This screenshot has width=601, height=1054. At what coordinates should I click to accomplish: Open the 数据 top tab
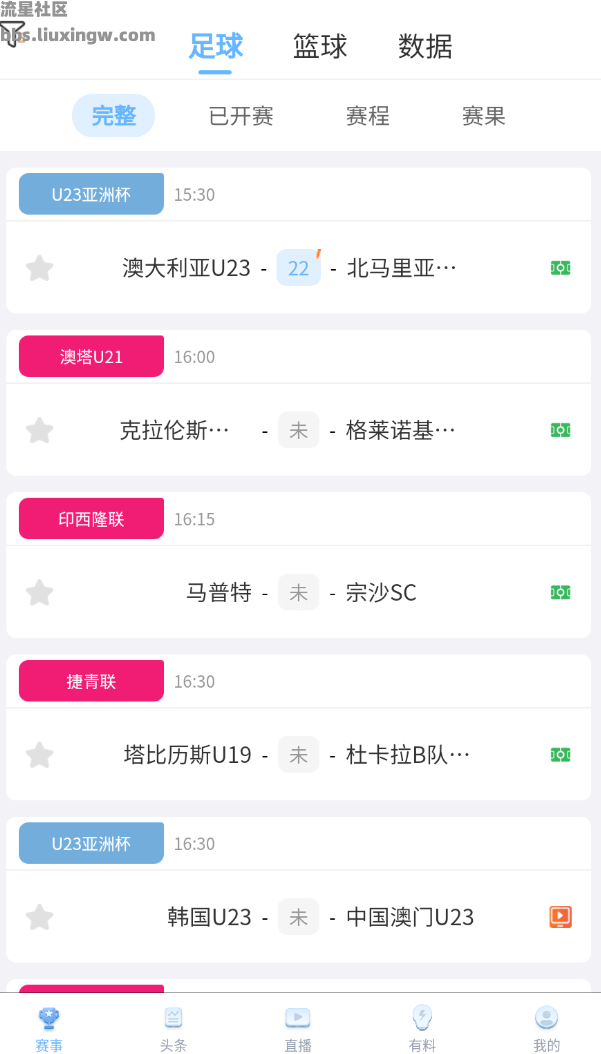425,46
